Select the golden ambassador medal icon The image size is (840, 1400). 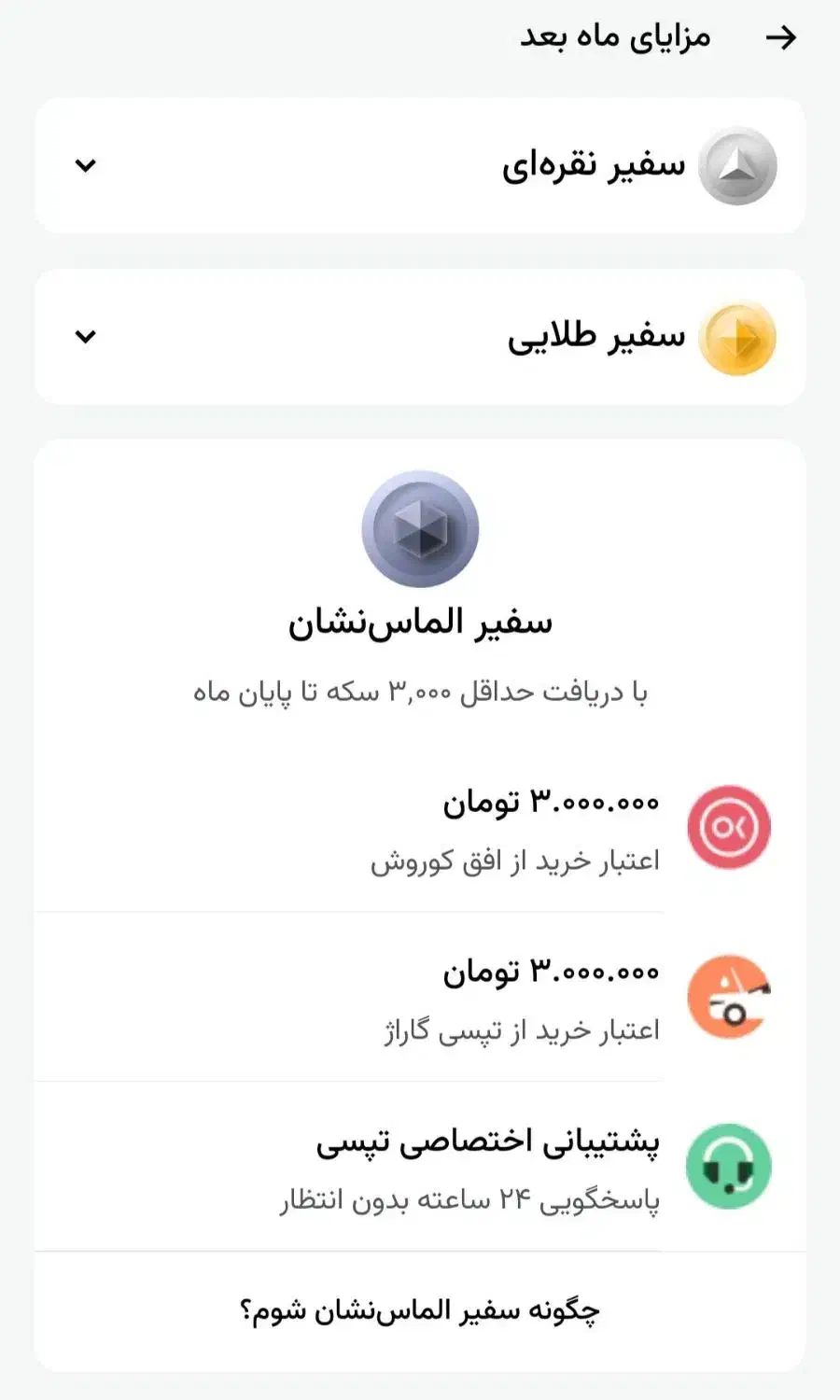coord(736,337)
